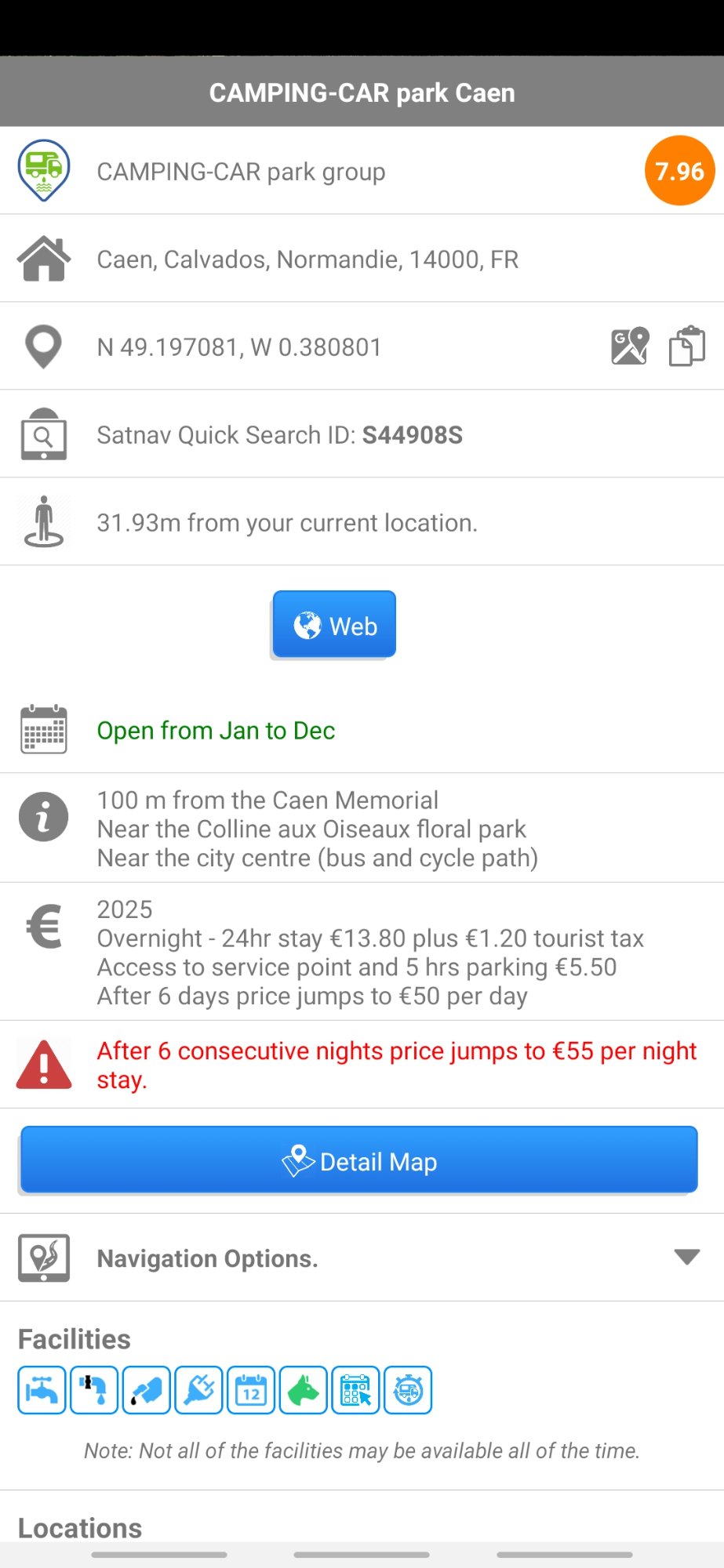Open the Web button

[334, 625]
